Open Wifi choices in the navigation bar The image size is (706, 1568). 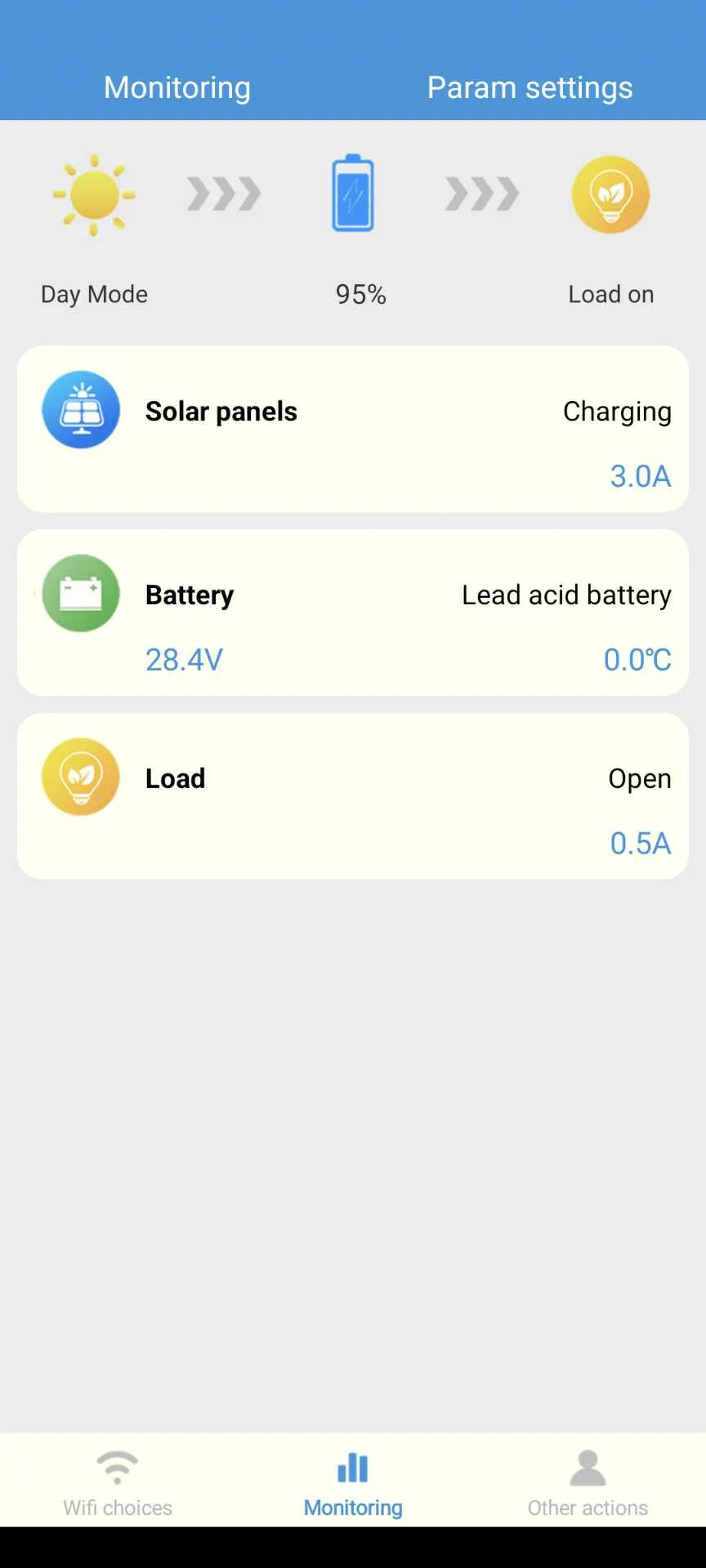pos(118,1482)
